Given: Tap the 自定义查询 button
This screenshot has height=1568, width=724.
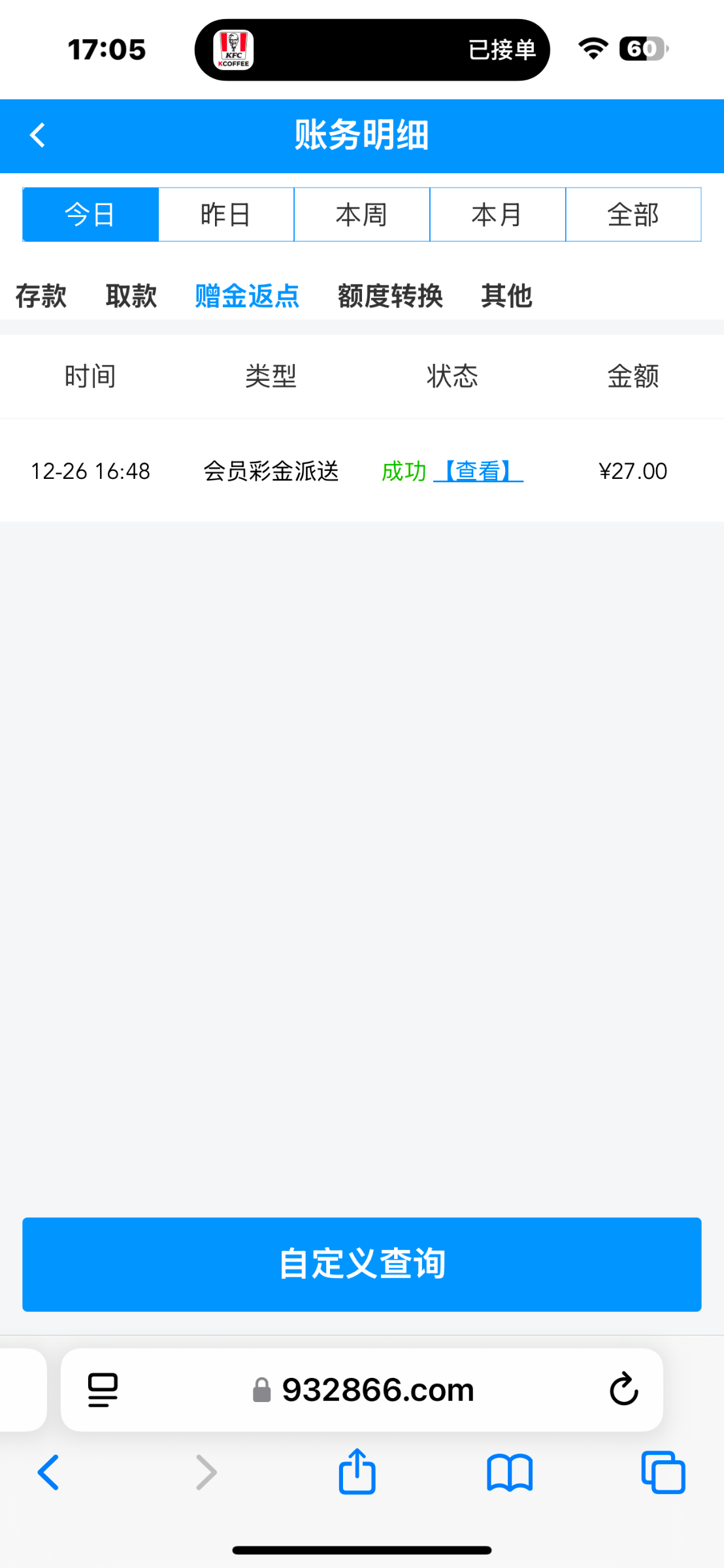Looking at the screenshot, I should click(362, 1264).
